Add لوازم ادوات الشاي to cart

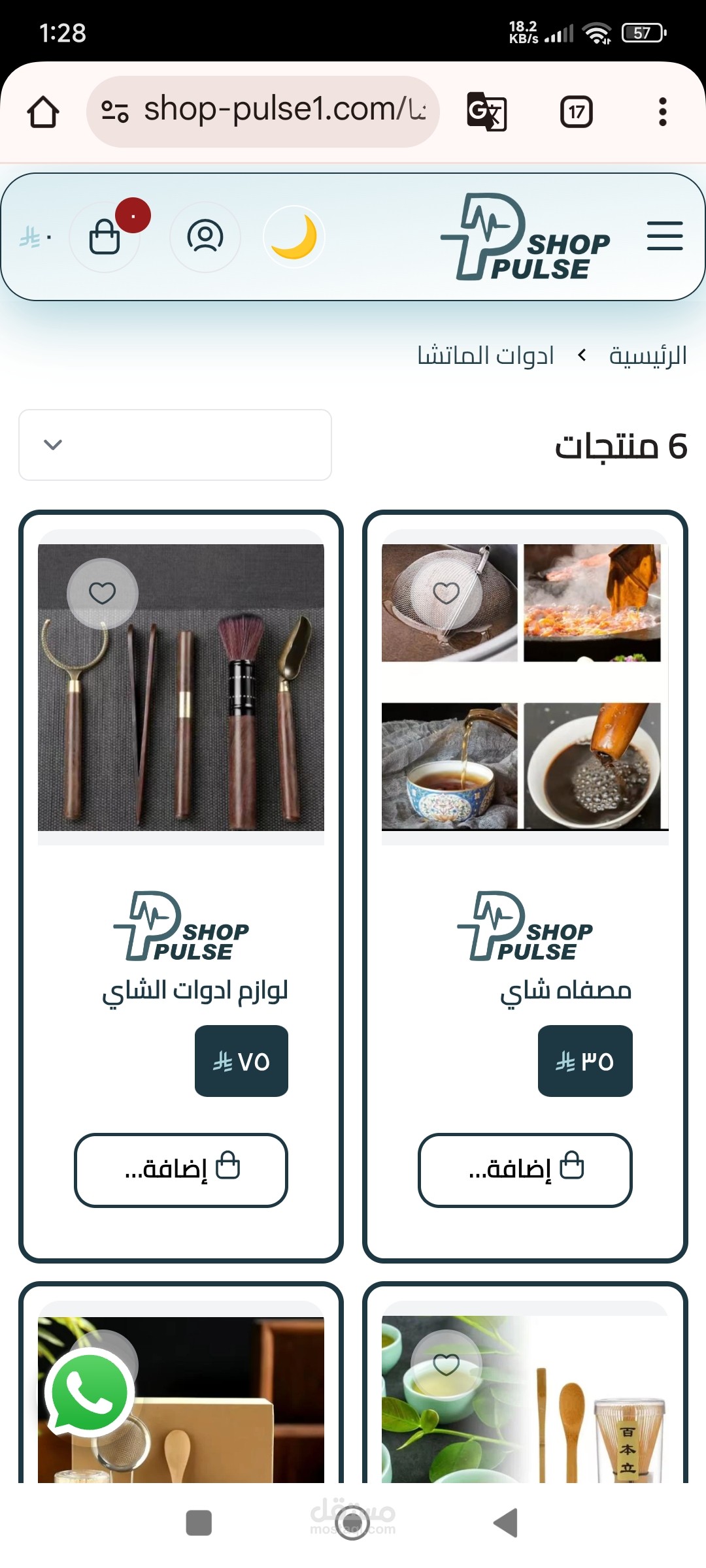click(181, 1169)
